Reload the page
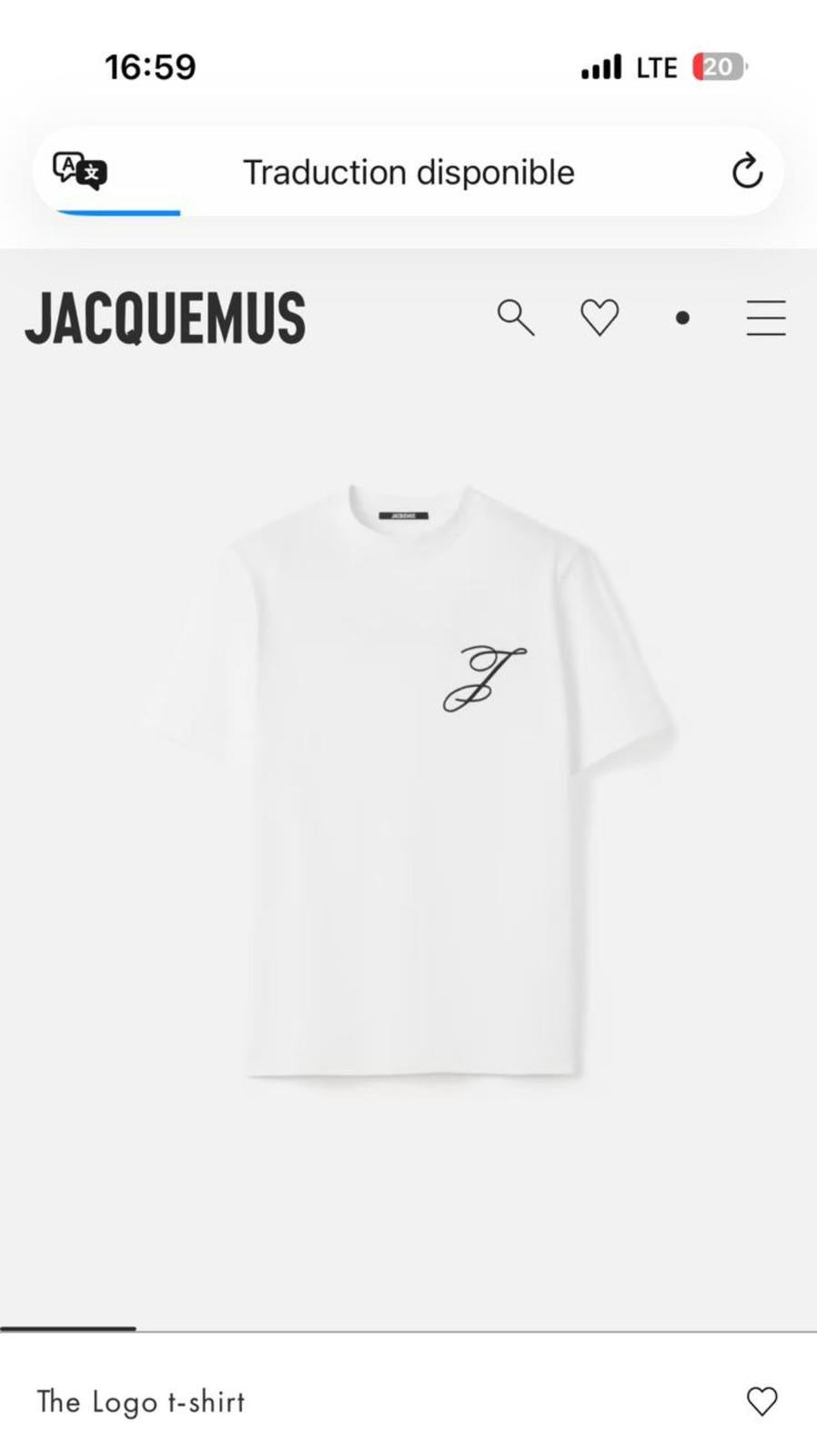817x1456 pixels. click(747, 171)
